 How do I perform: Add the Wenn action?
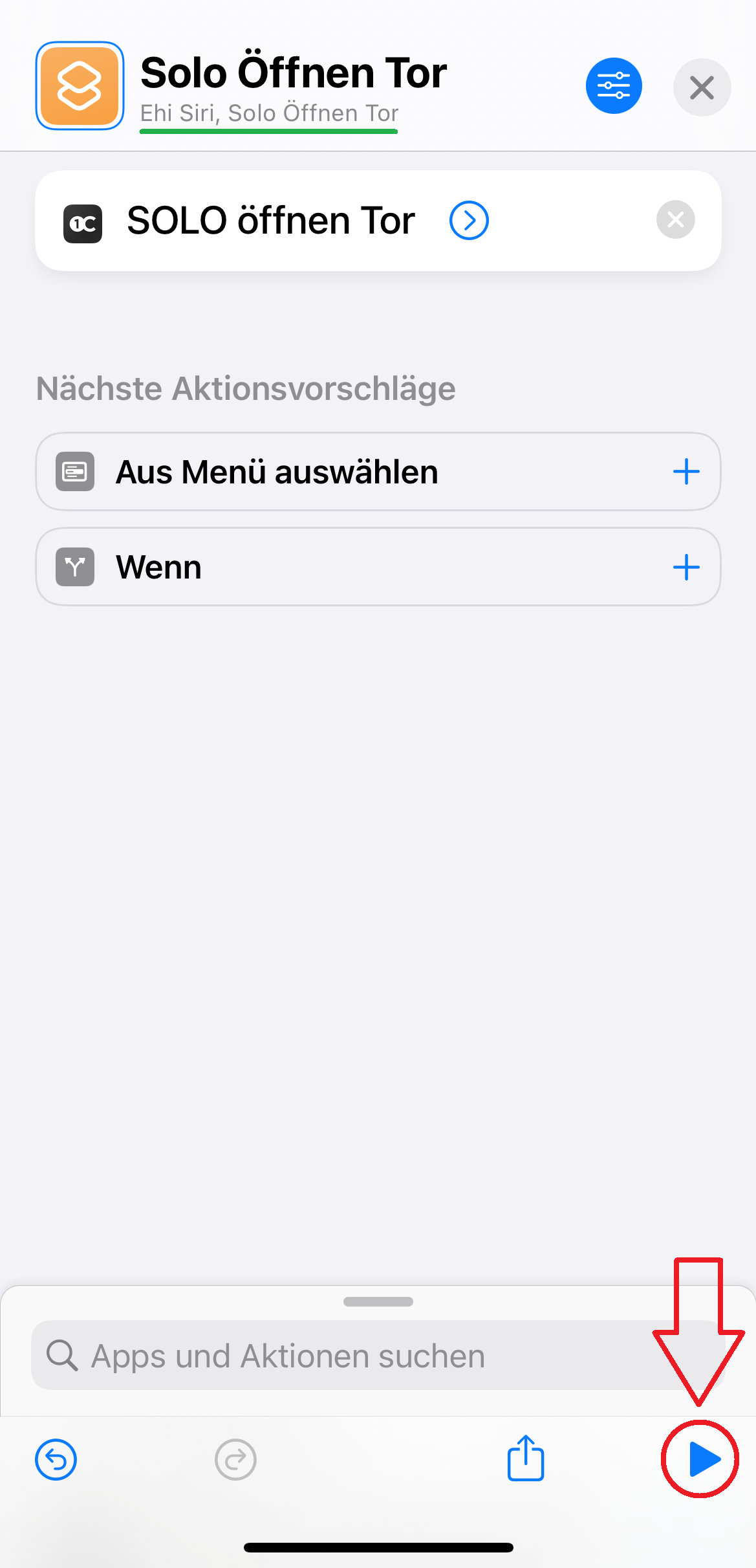(686, 568)
